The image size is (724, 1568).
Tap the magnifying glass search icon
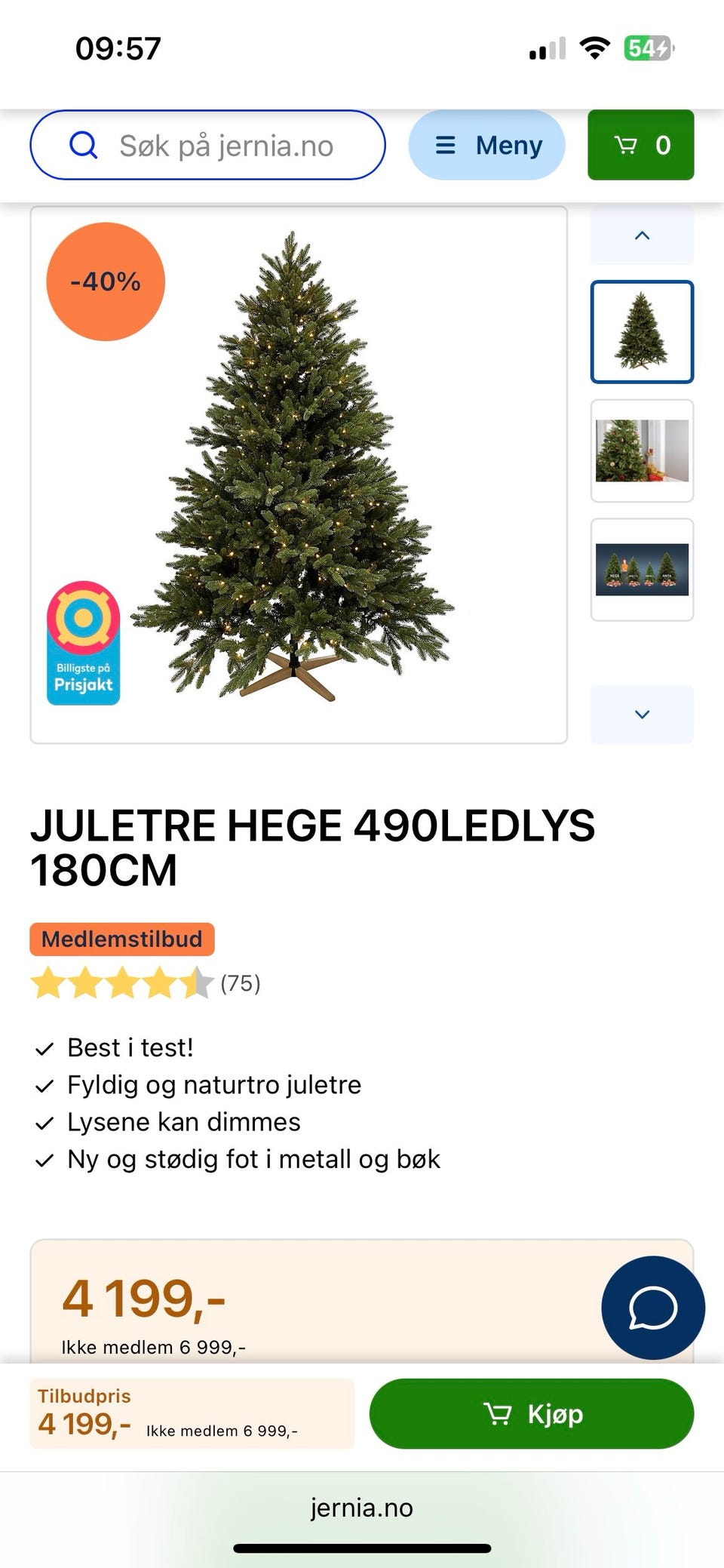pos(83,145)
